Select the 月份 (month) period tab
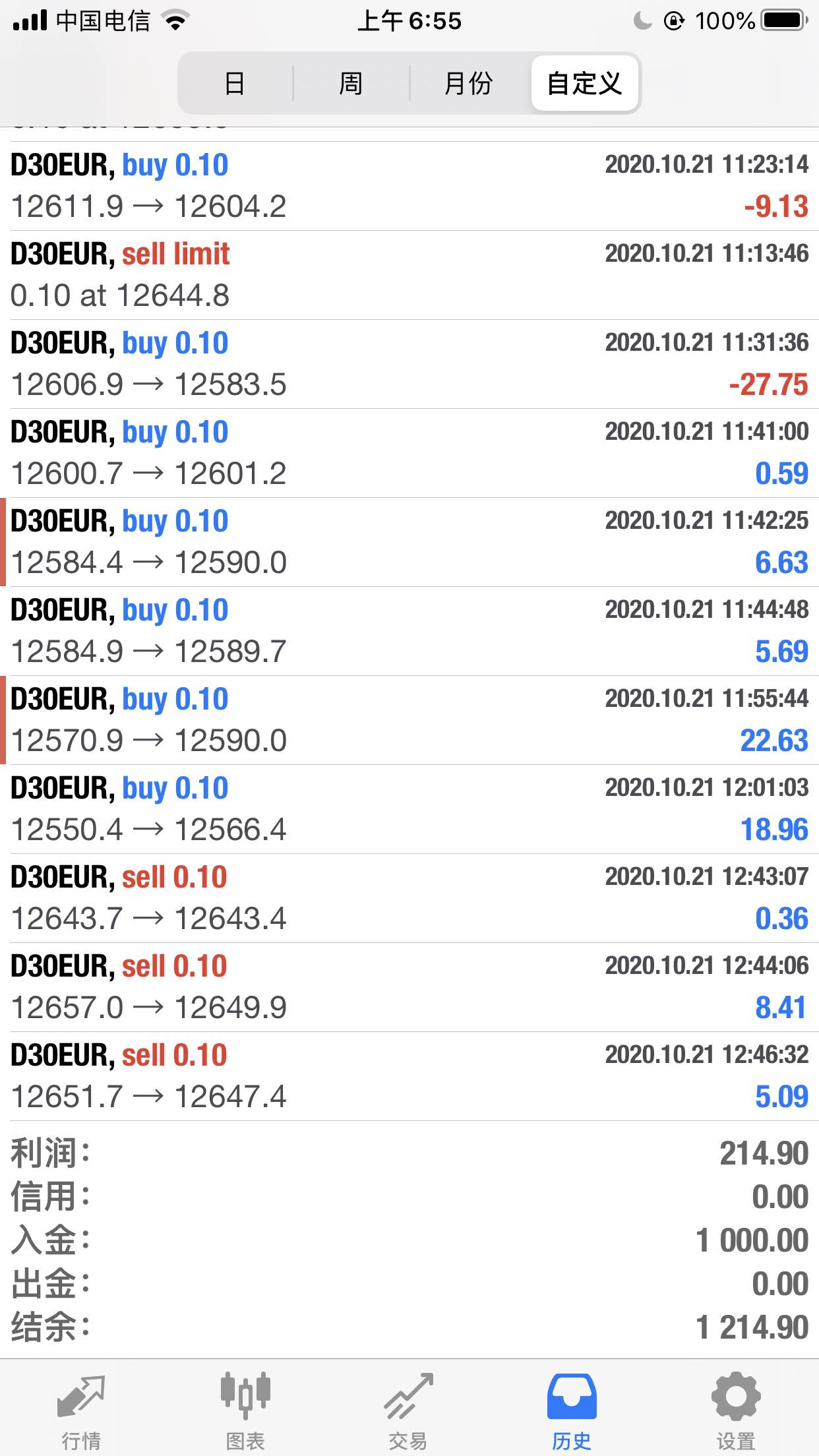 (x=469, y=84)
